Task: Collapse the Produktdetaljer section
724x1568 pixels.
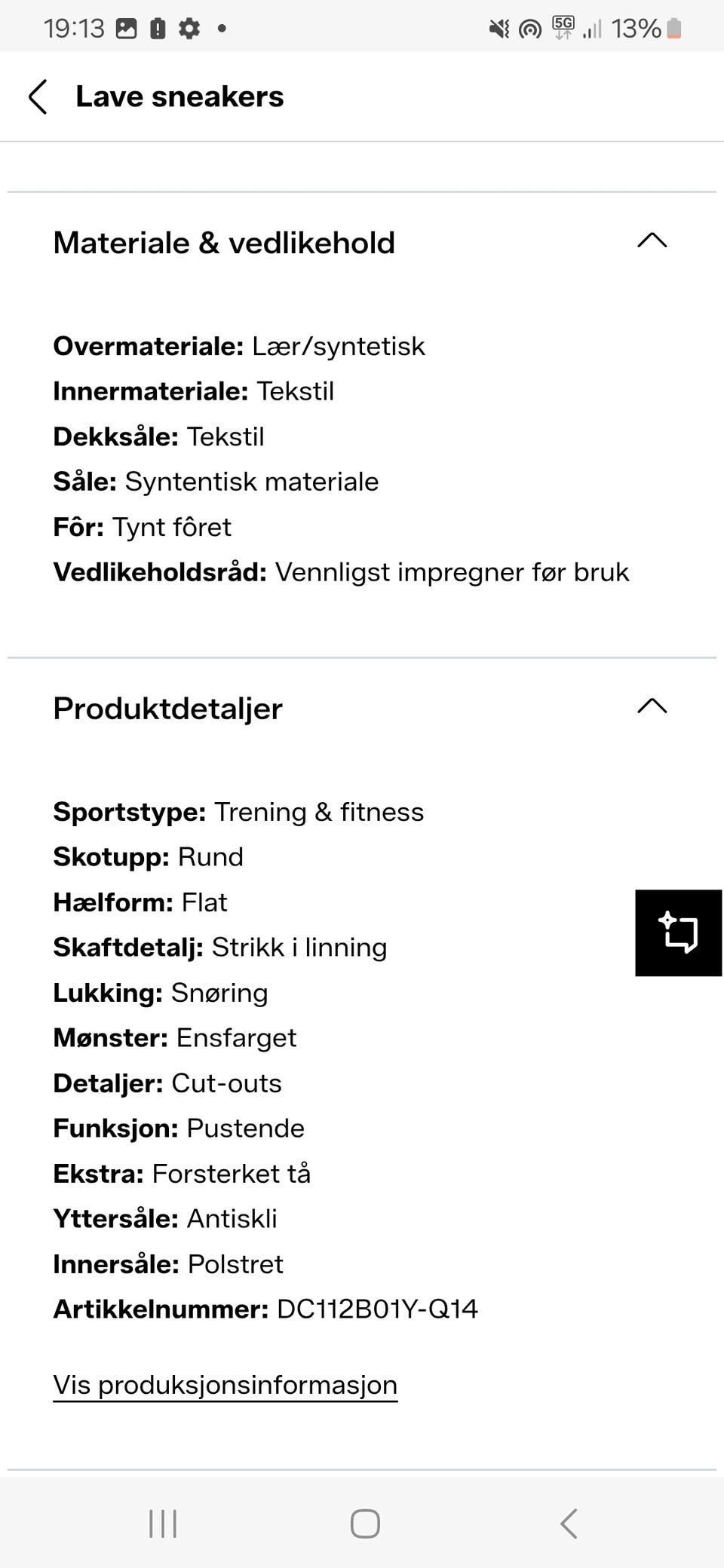Action: [x=652, y=706]
